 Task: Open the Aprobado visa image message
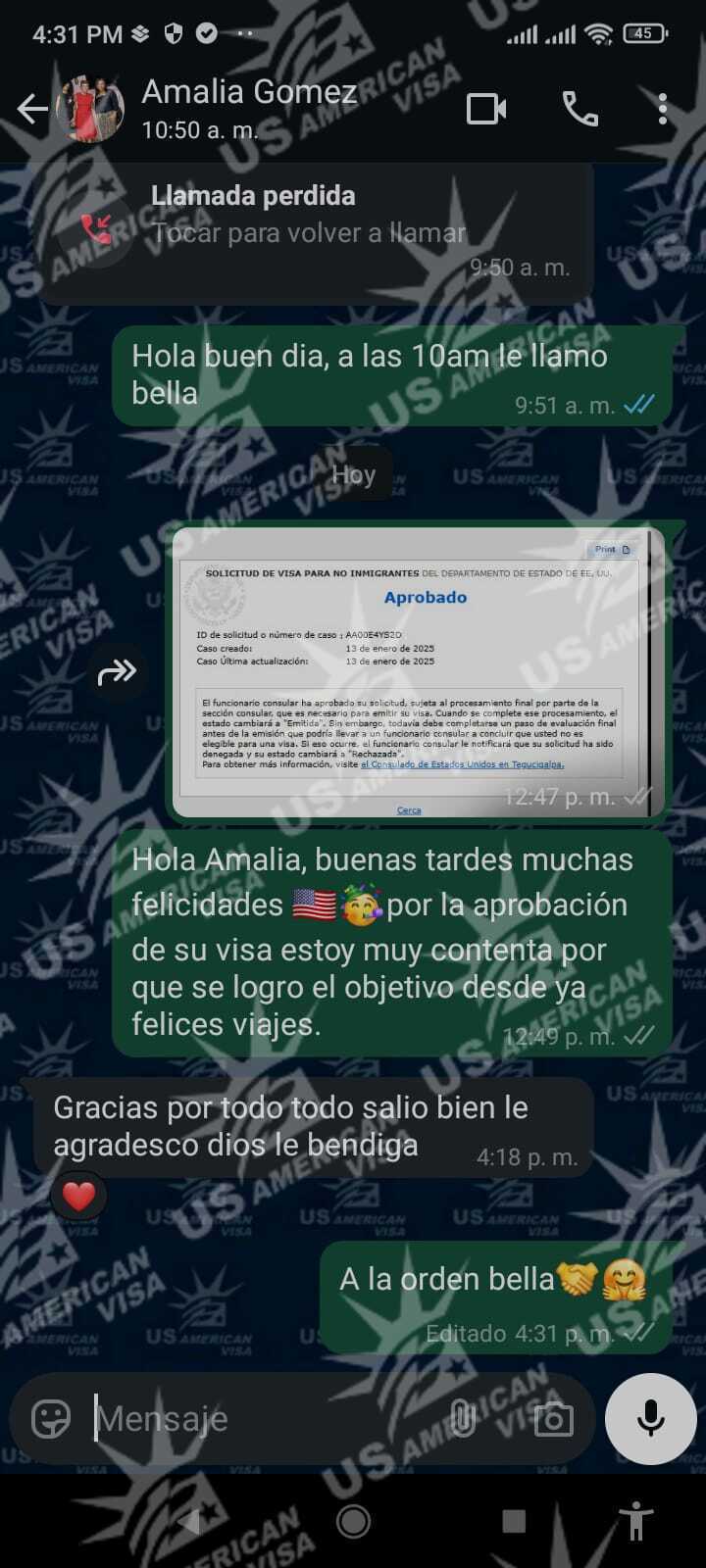pyautogui.click(x=418, y=671)
